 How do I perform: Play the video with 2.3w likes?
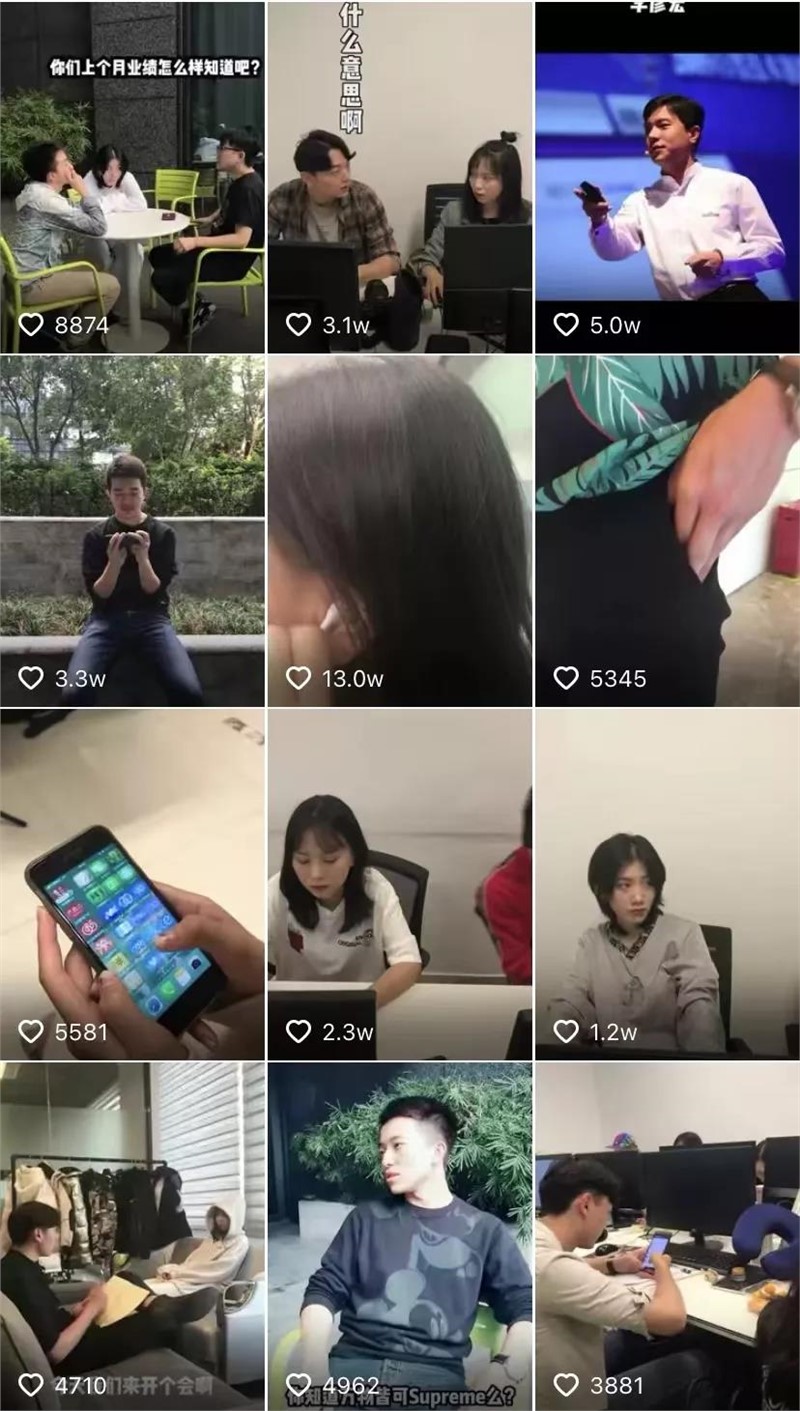pos(400,885)
